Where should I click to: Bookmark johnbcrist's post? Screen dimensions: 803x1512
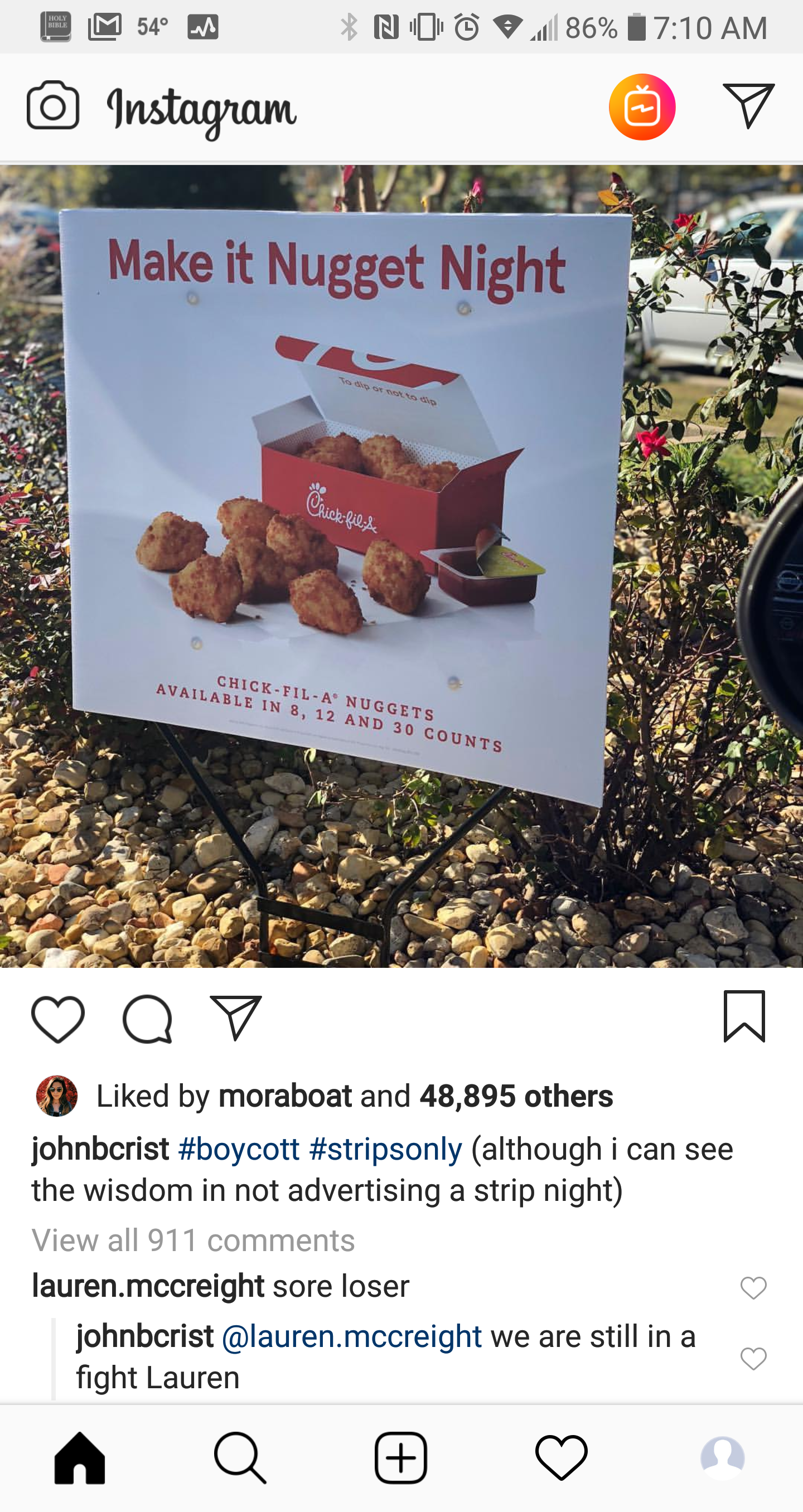(x=744, y=1016)
